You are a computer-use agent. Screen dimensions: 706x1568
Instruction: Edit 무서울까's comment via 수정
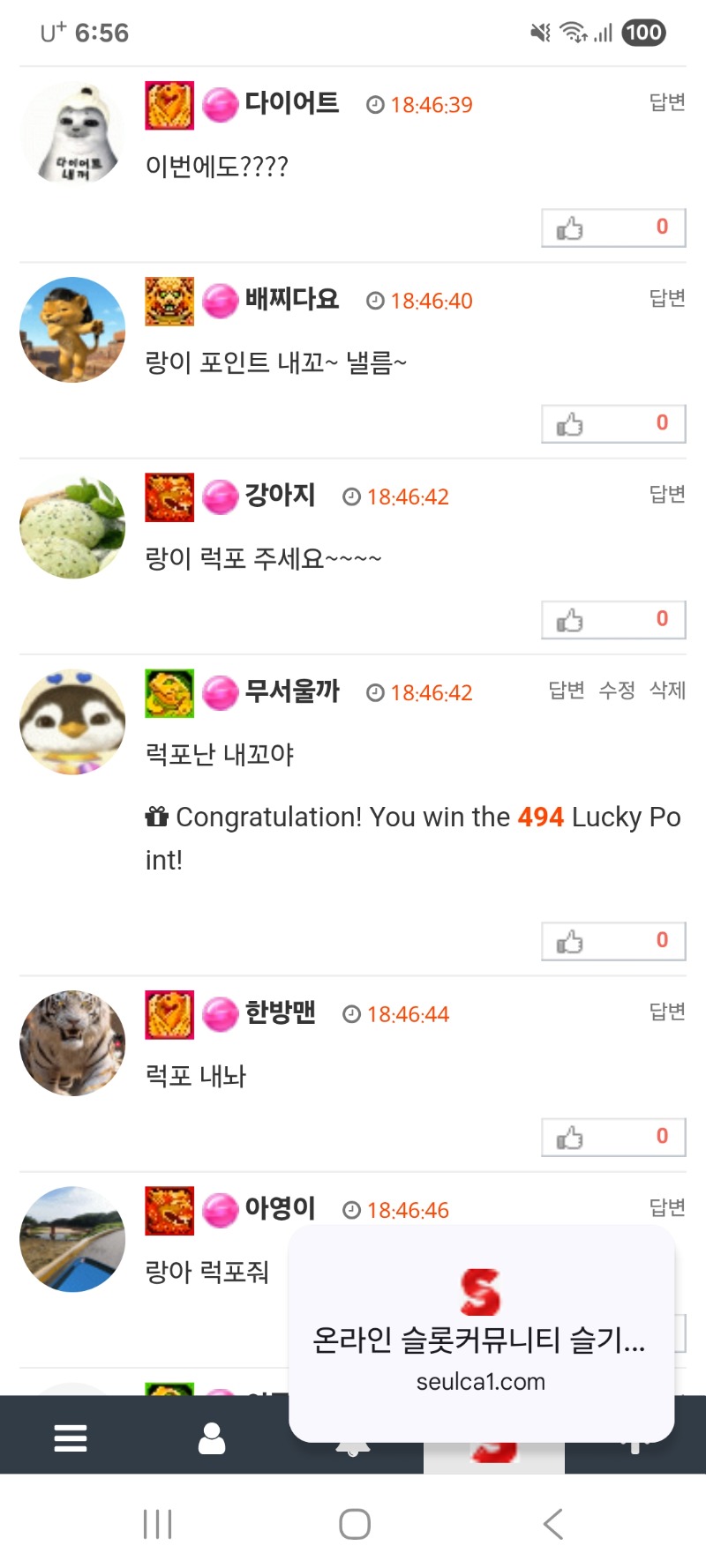click(616, 691)
